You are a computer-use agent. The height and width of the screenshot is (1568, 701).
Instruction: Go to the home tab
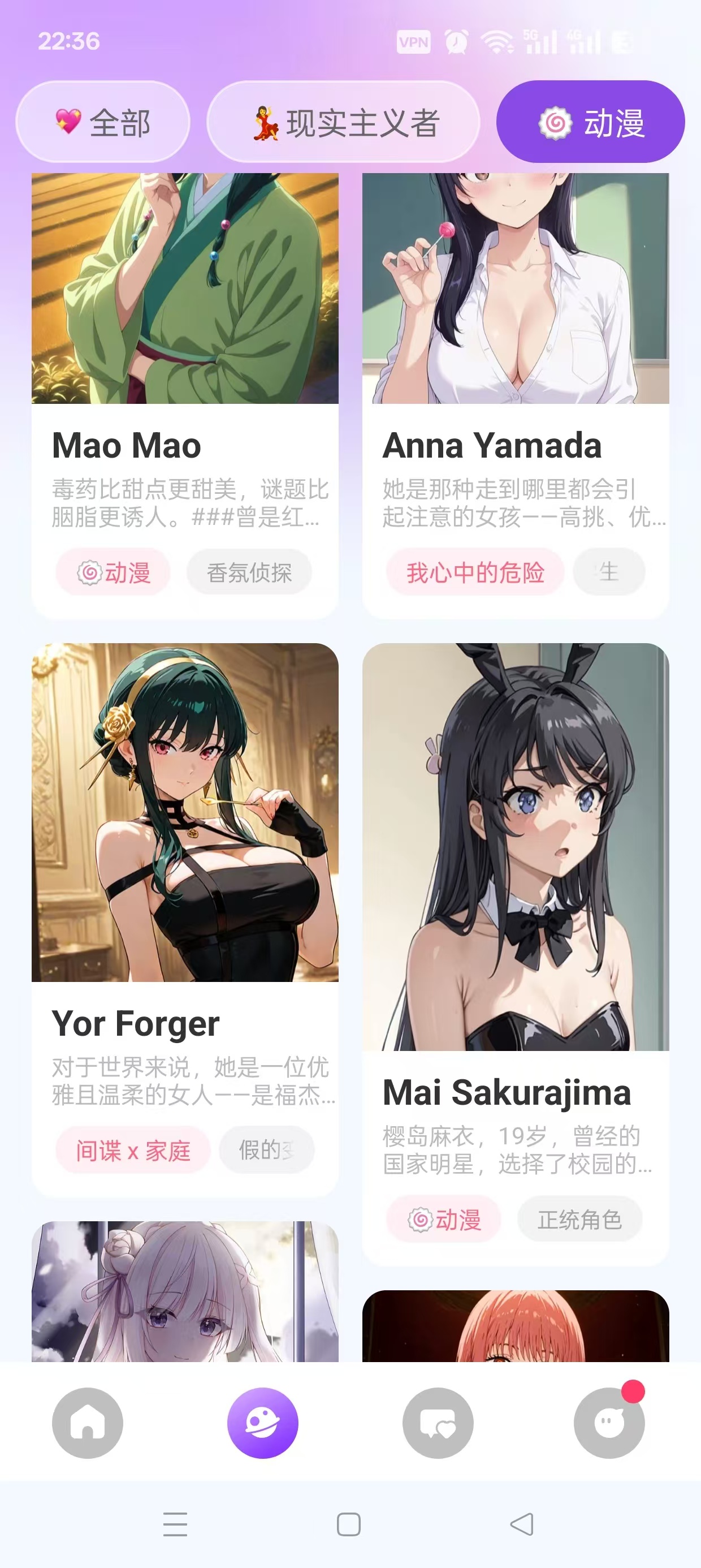pyautogui.click(x=88, y=1423)
